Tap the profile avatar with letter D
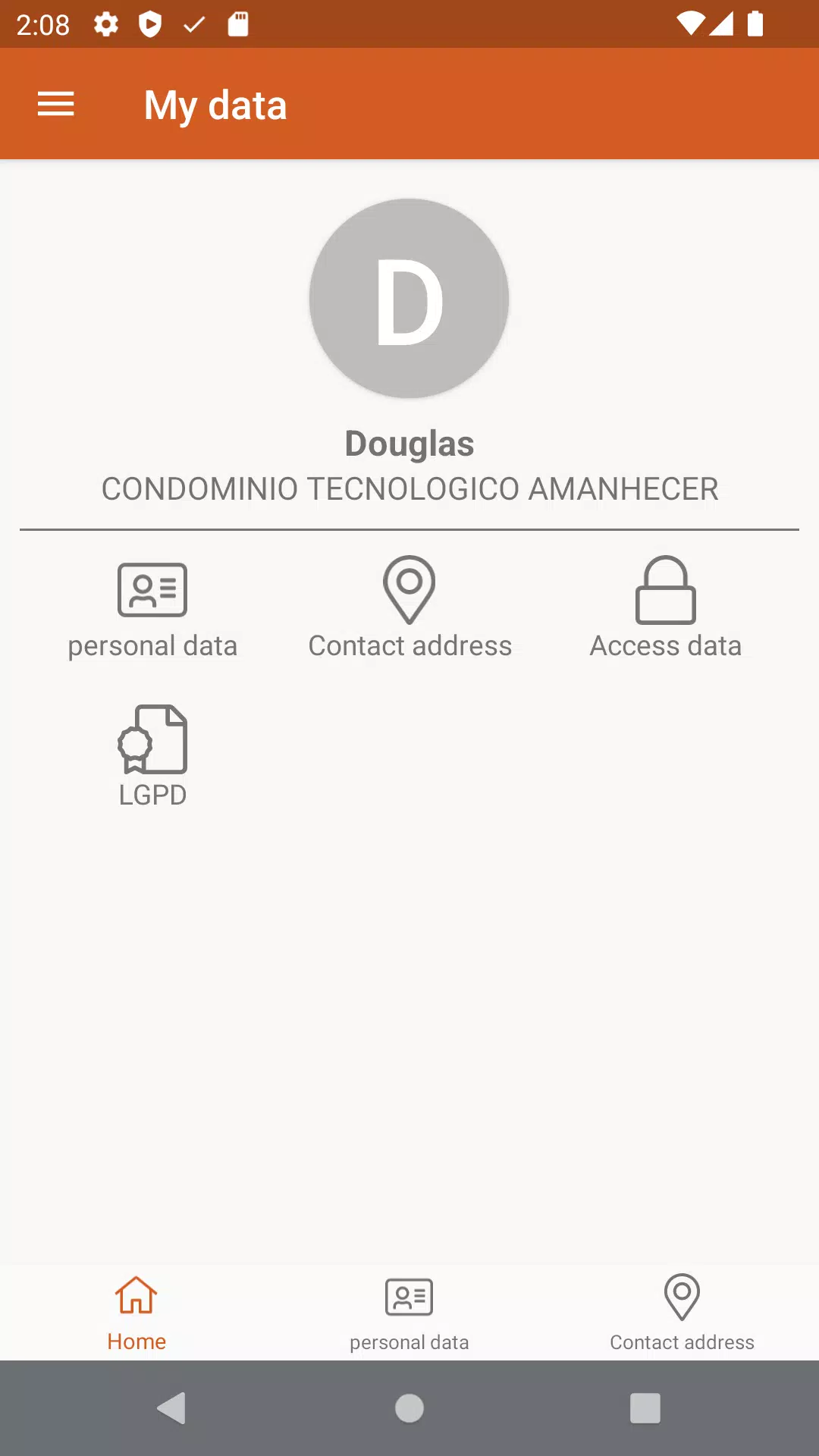This screenshot has width=819, height=1456. click(x=409, y=298)
